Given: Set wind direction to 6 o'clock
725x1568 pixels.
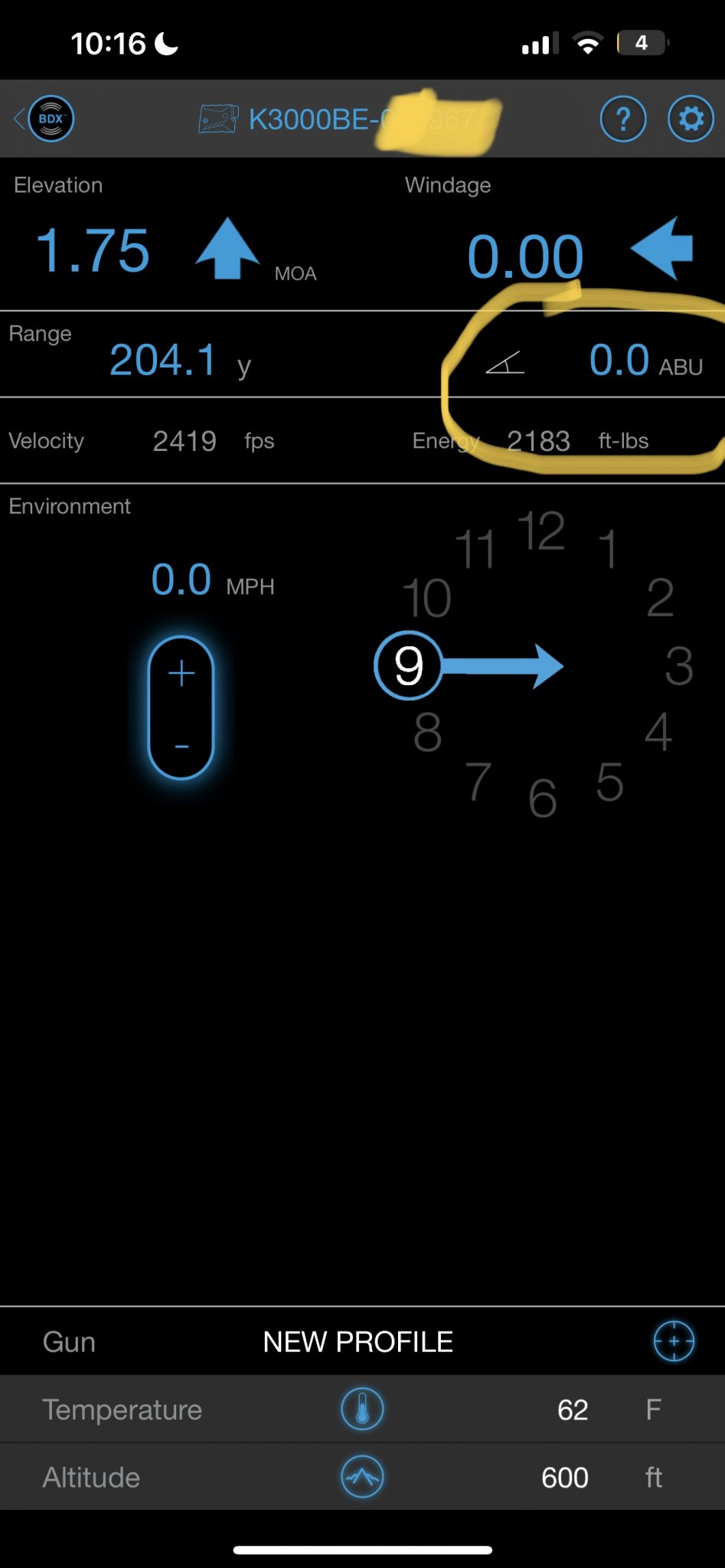Looking at the screenshot, I should coord(542,799).
